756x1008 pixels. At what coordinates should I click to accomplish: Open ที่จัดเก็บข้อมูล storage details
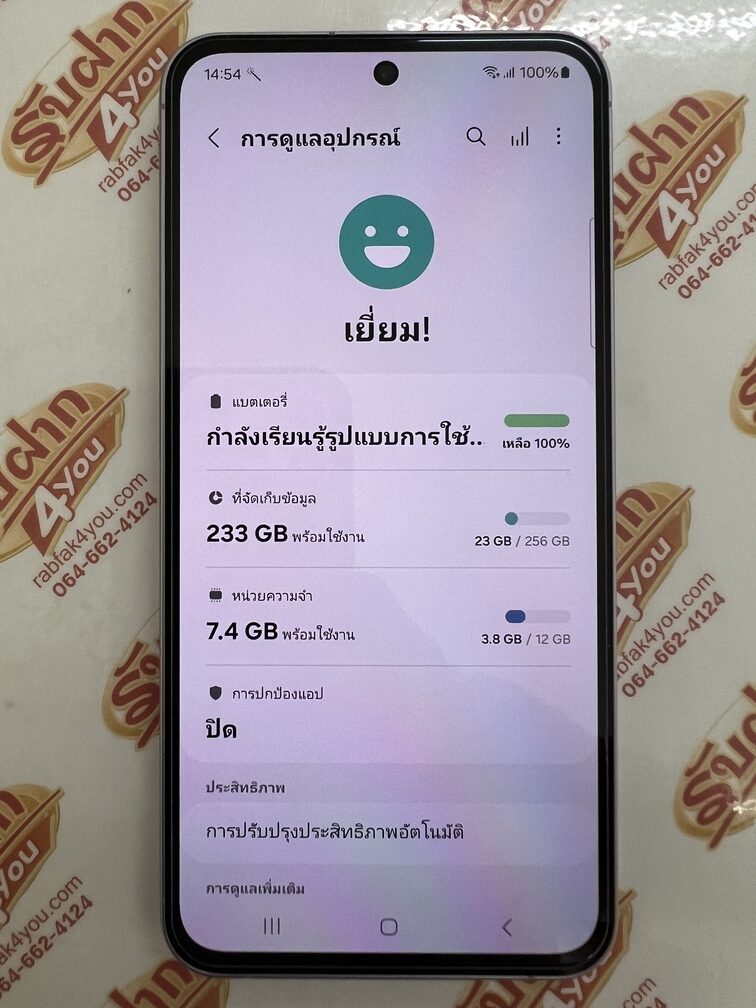tap(387, 519)
